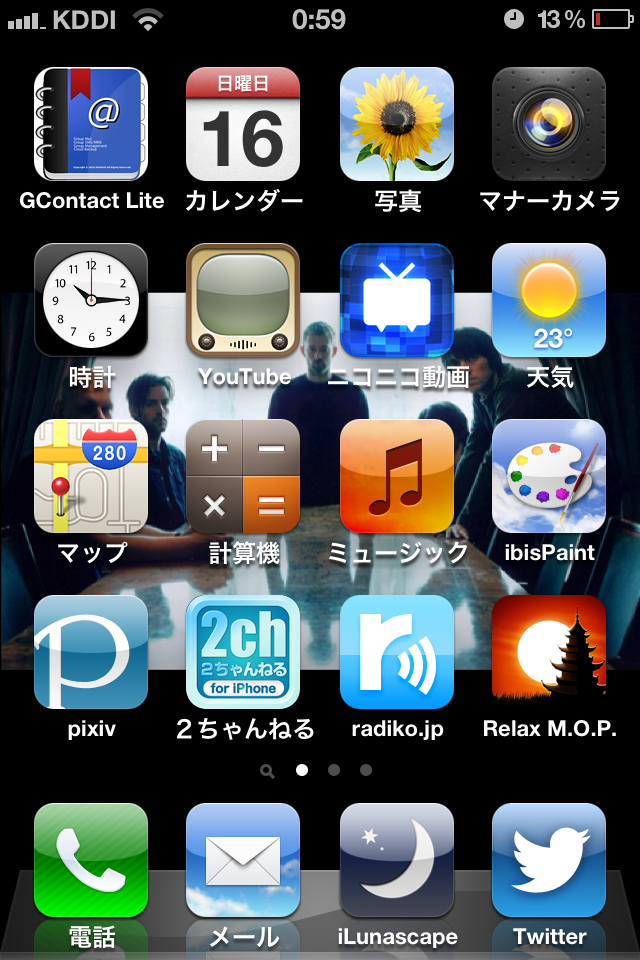Open the pixiv app

click(x=91, y=652)
